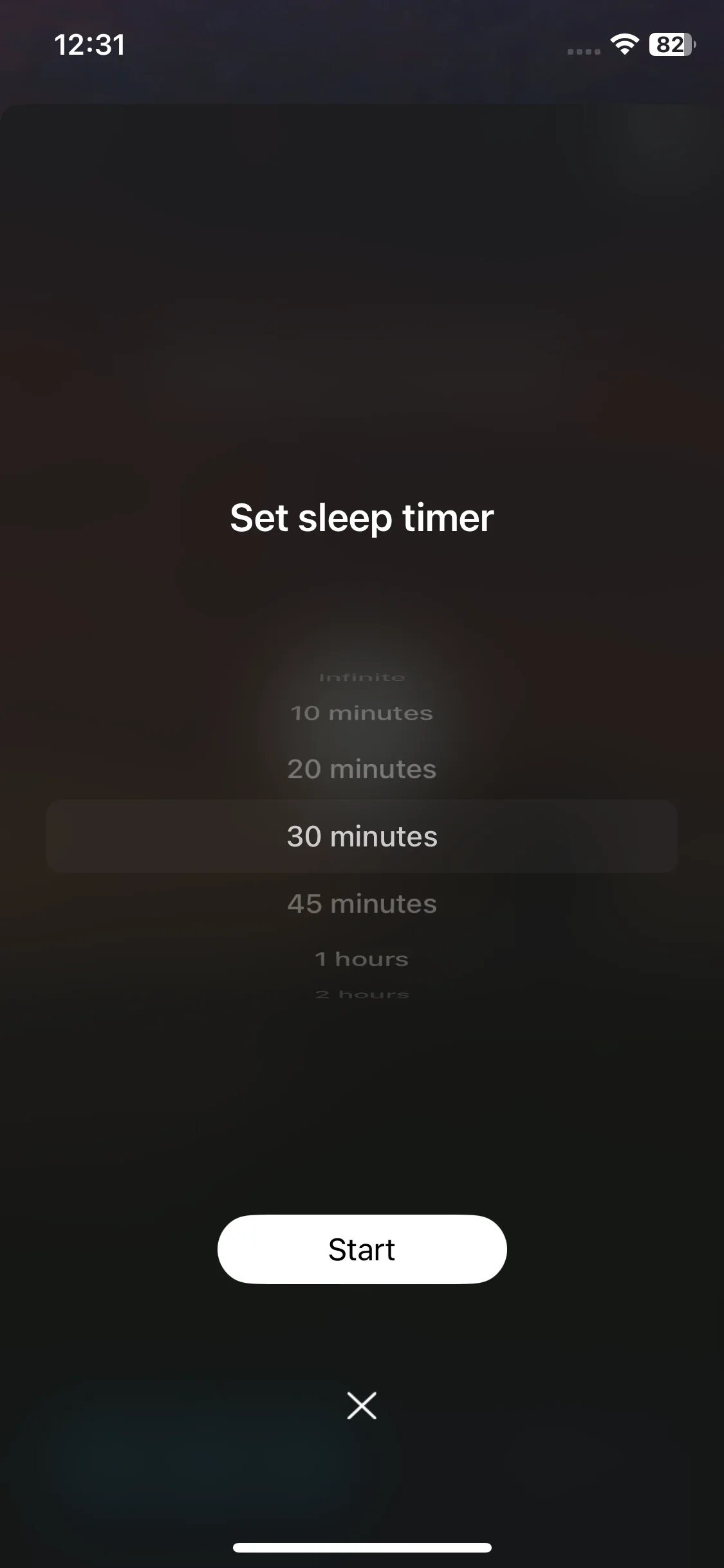Screen dimensions: 724x1568
Task: Tap the 30 minutes selected row
Action: (362, 836)
